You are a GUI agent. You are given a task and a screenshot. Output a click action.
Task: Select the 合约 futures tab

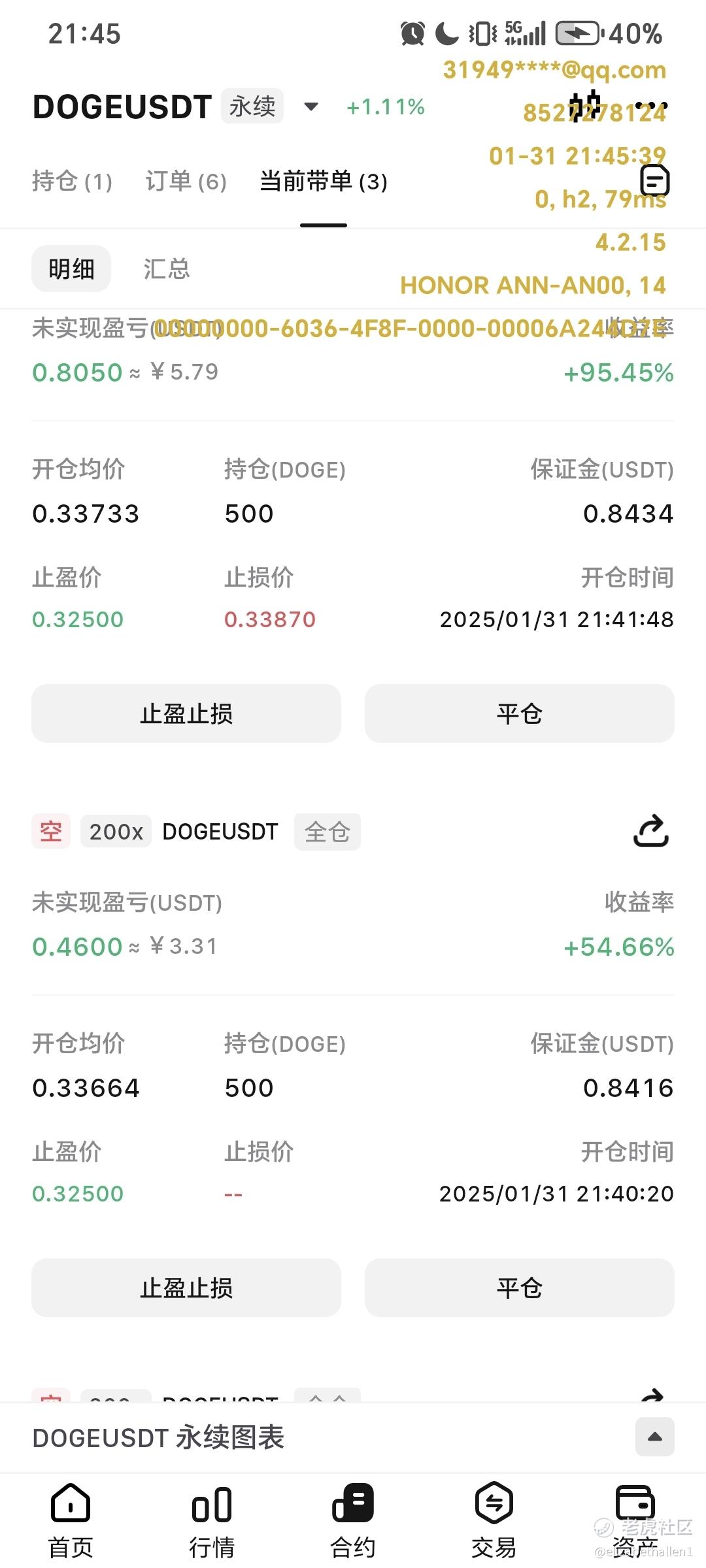click(353, 1520)
